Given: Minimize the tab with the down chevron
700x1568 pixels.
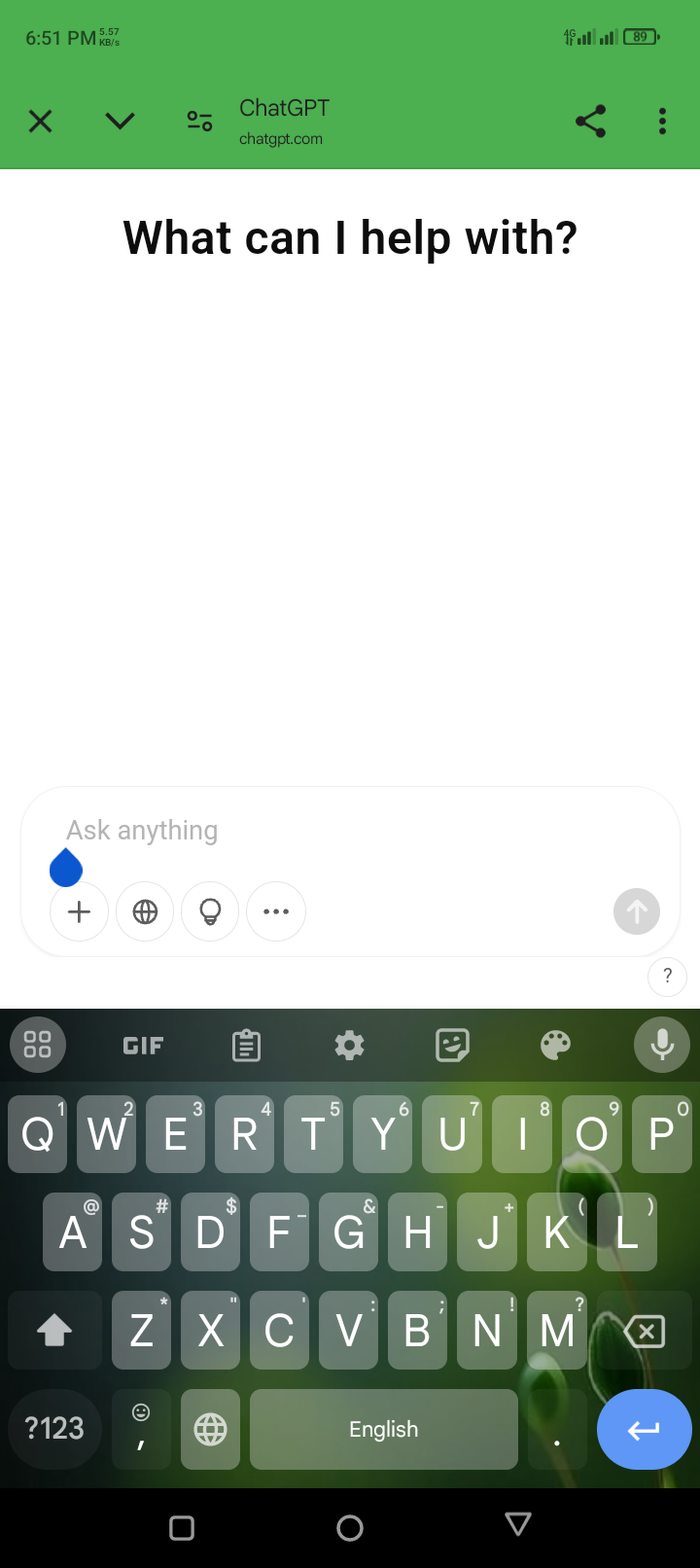Looking at the screenshot, I should tap(120, 122).
